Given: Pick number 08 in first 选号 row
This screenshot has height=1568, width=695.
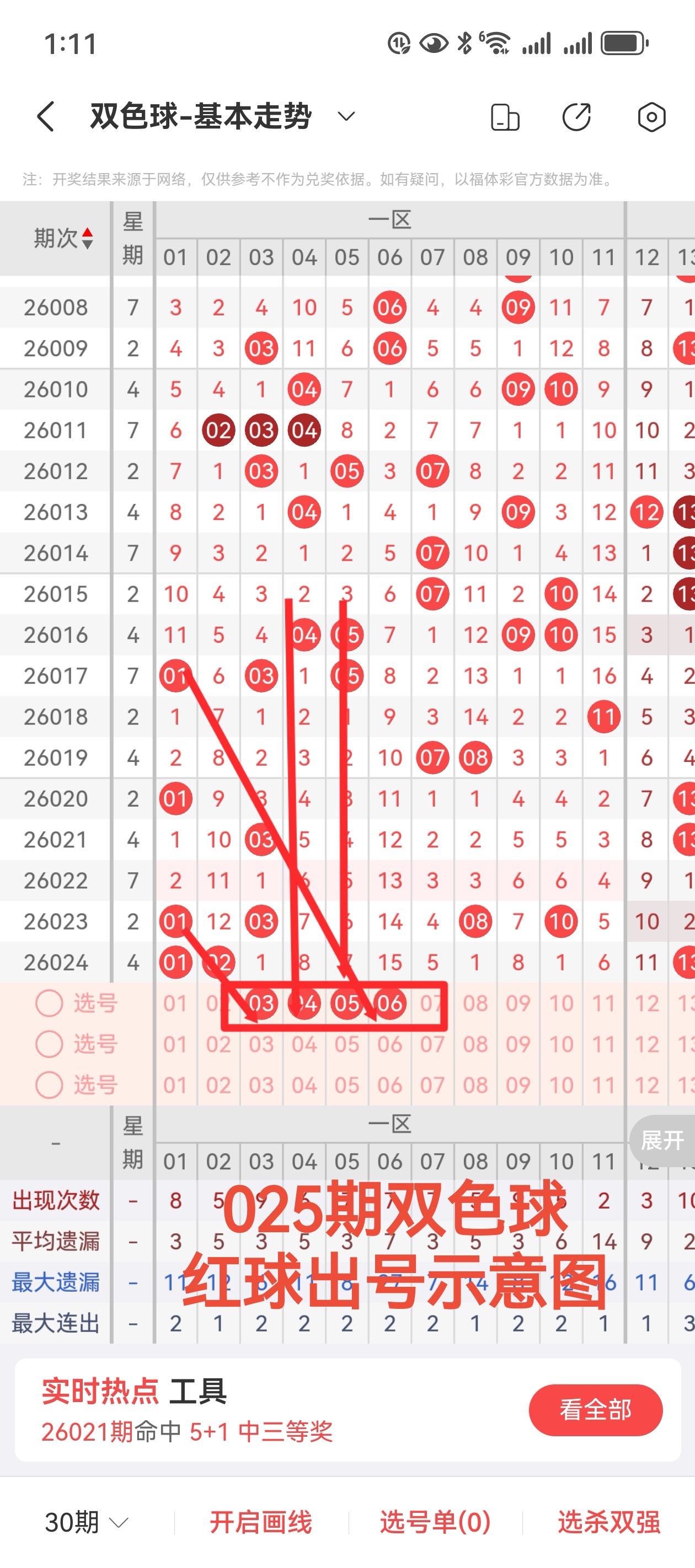Looking at the screenshot, I should tap(475, 1003).
